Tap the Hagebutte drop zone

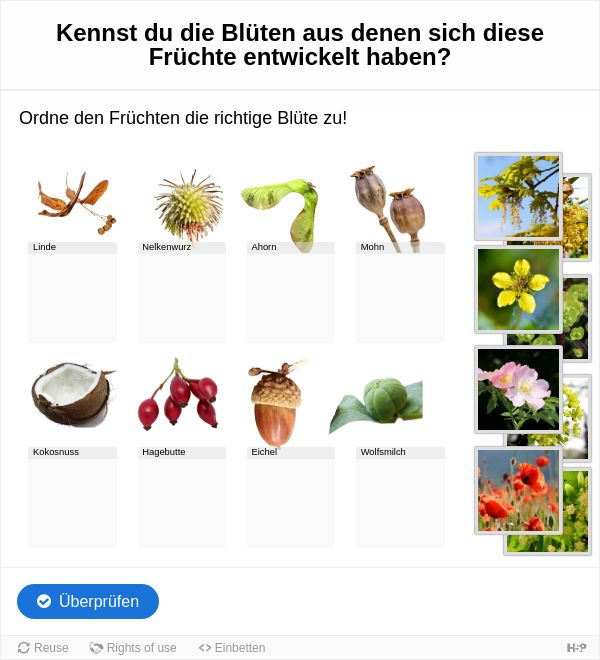click(181, 502)
